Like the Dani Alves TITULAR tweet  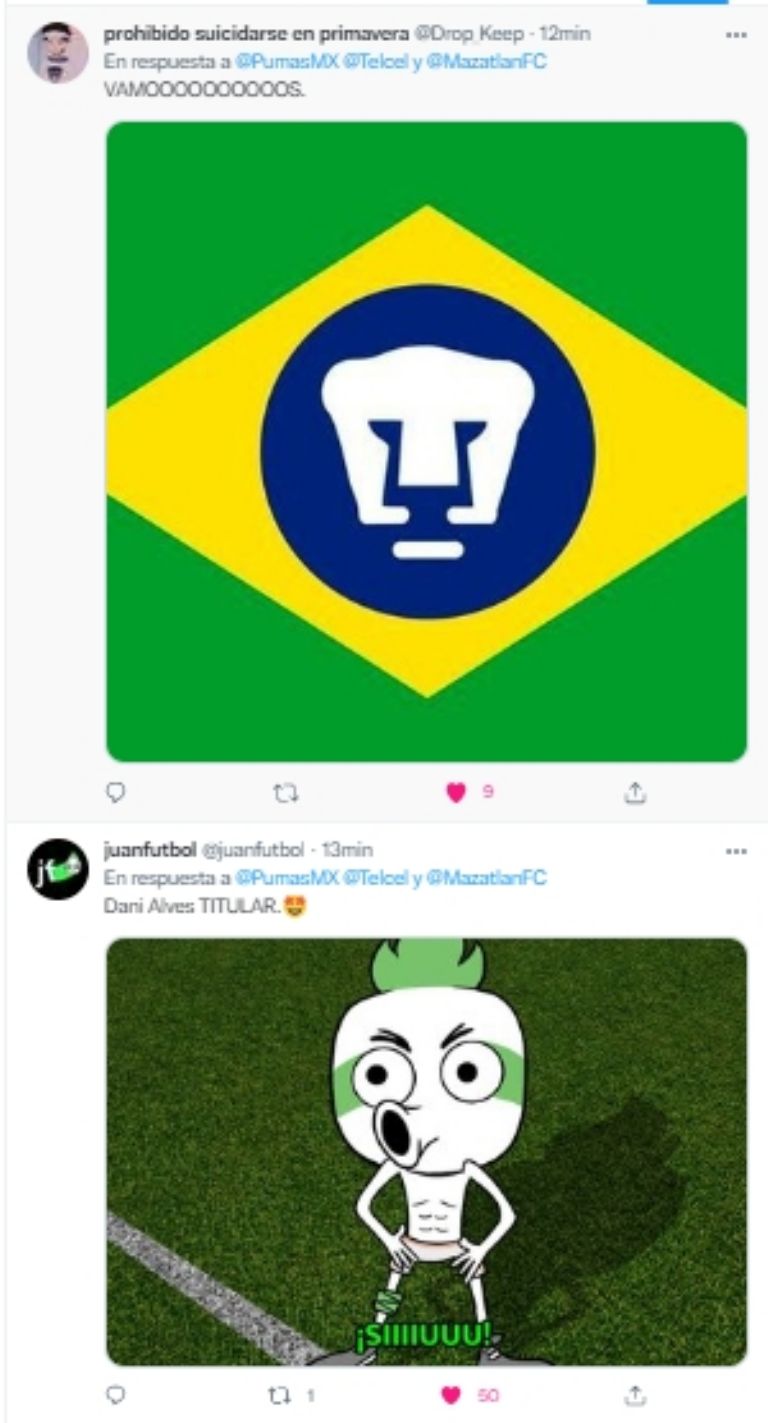click(x=452, y=1394)
